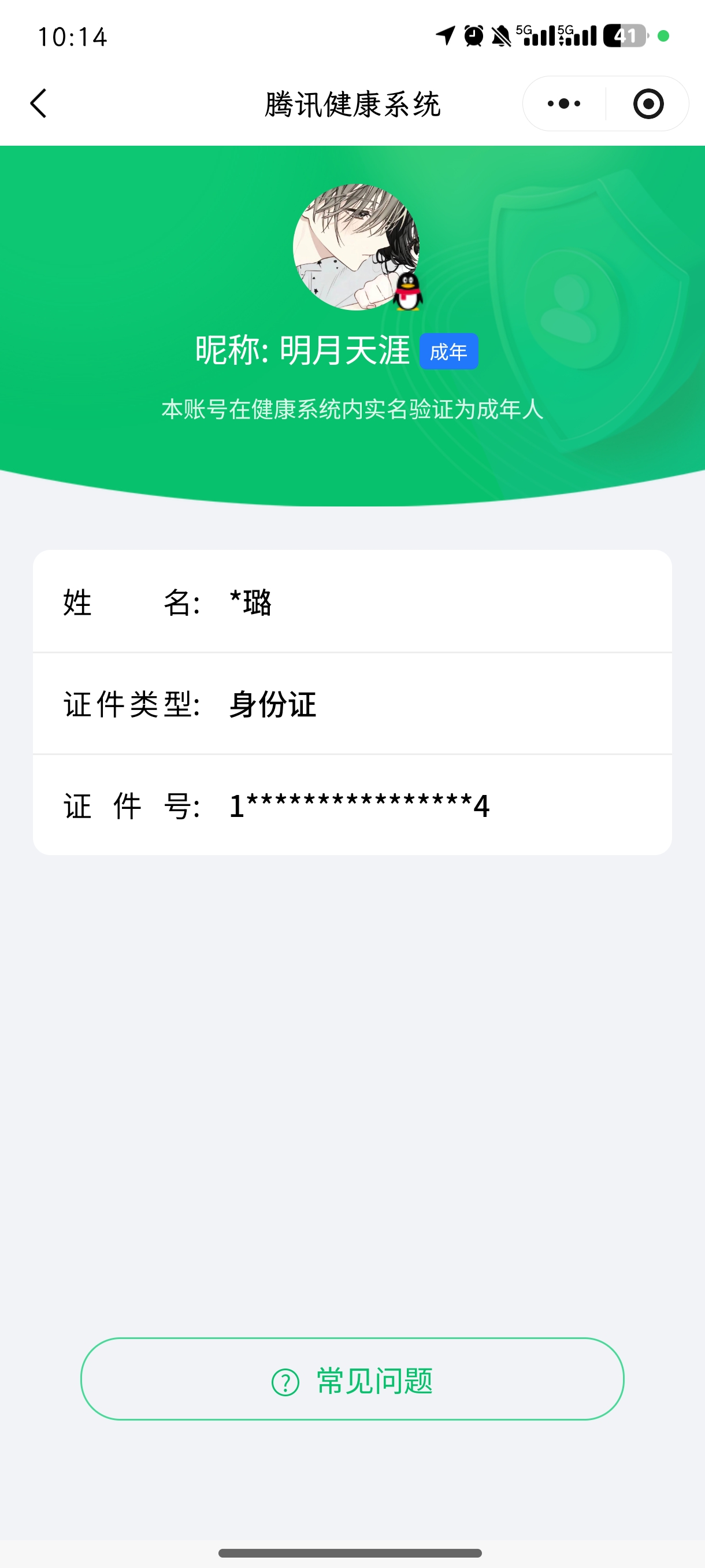
Task: Open the mini program more options menu
Action: click(564, 103)
